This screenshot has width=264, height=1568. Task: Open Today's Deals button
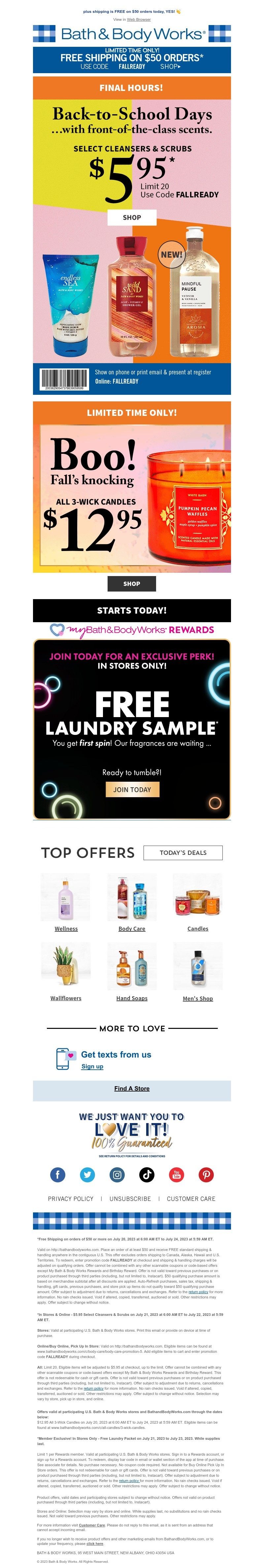[x=183, y=853]
